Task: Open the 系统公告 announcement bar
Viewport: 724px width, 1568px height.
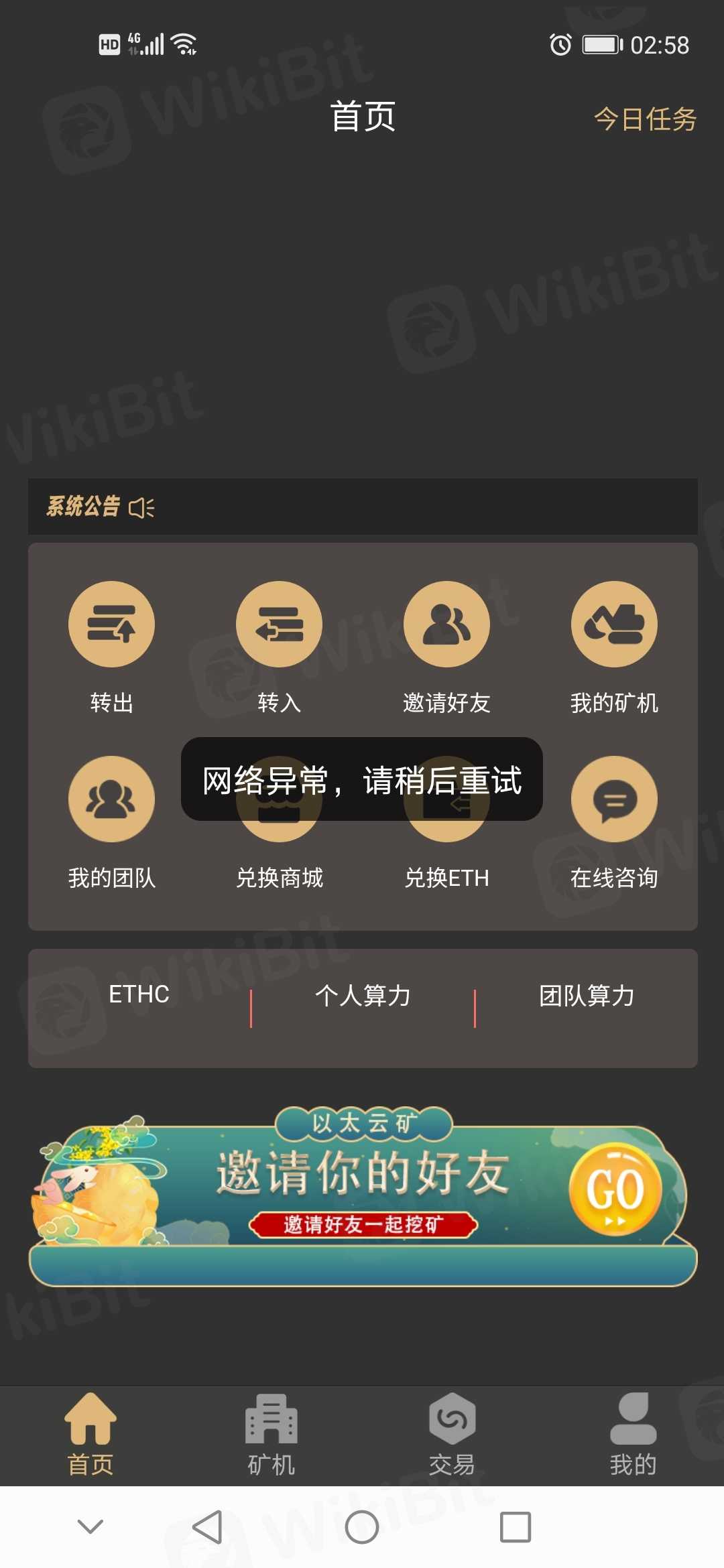Action: point(362,507)
